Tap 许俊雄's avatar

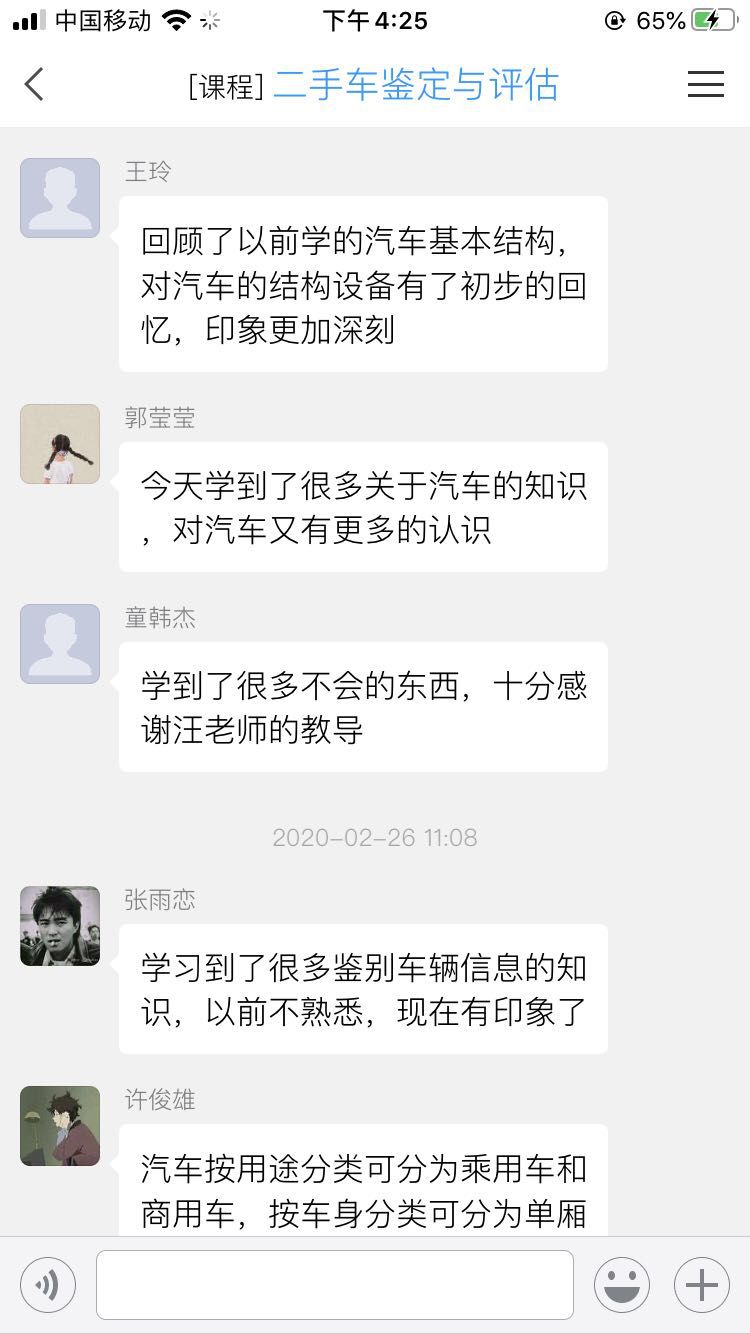(x=60, y=1125)
